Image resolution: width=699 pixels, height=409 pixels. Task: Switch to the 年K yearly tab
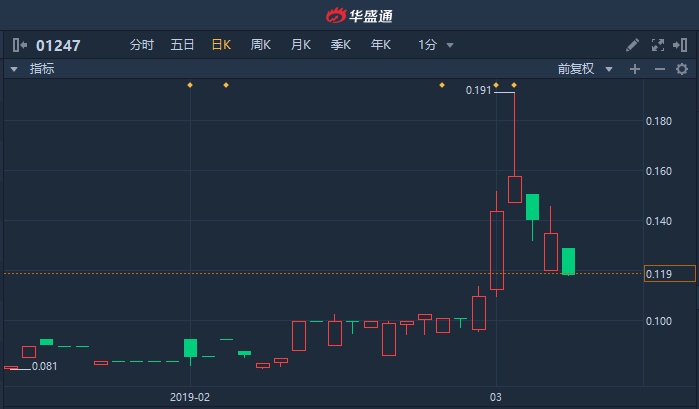(381, 45)
